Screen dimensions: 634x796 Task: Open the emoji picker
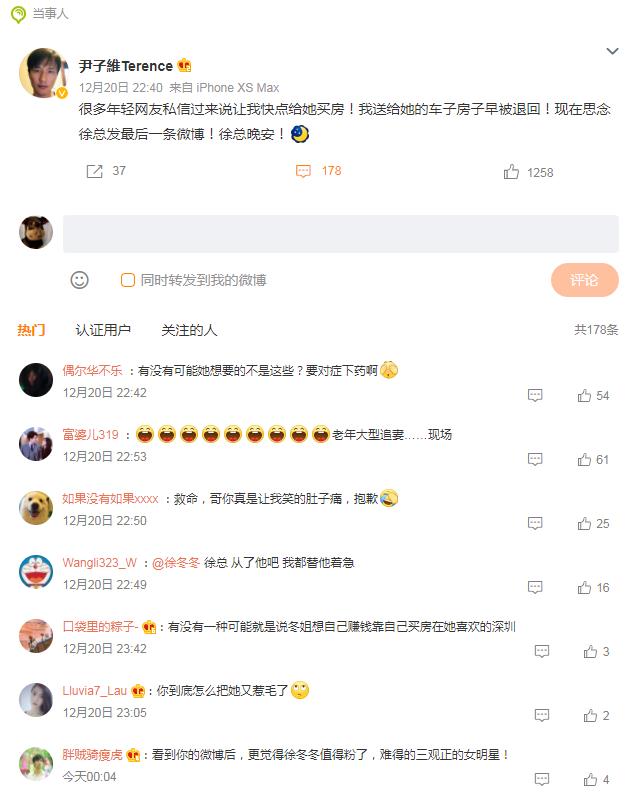(x=80, y=280)
